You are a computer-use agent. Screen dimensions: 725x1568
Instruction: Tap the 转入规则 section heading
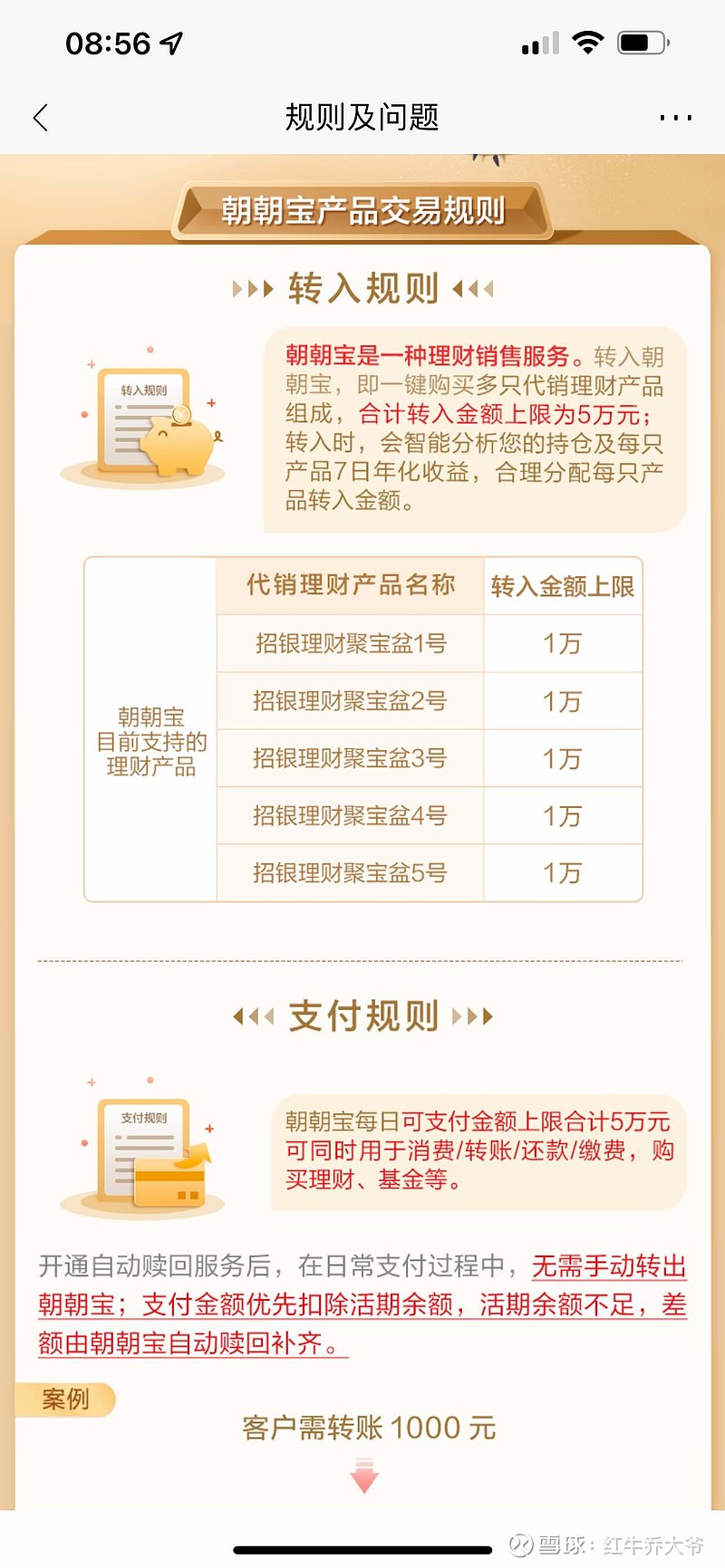pos(362,287)
